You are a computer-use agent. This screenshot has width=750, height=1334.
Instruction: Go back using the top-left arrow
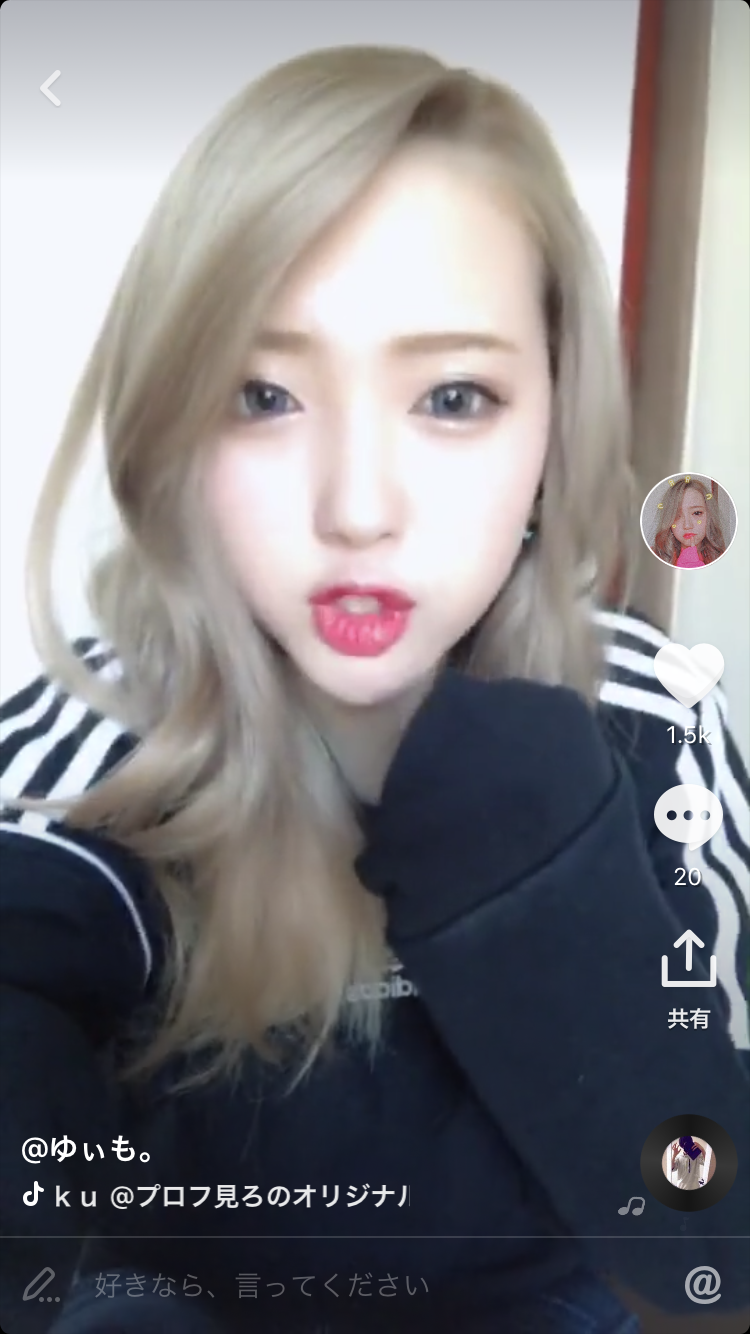pos(51,88)
